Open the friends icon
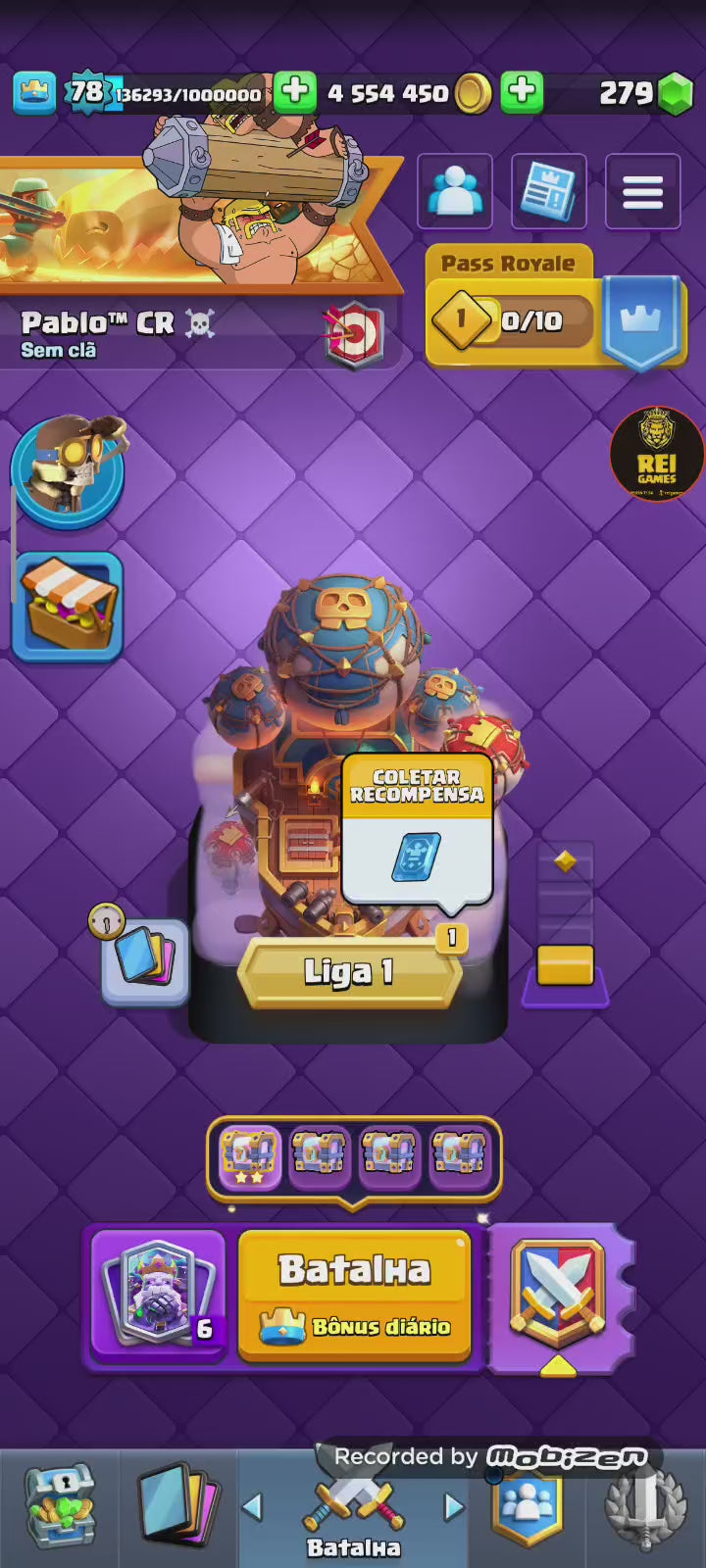Image resolution: width=706 pixels, height=1568 pixels. click(x=455, y=192)
